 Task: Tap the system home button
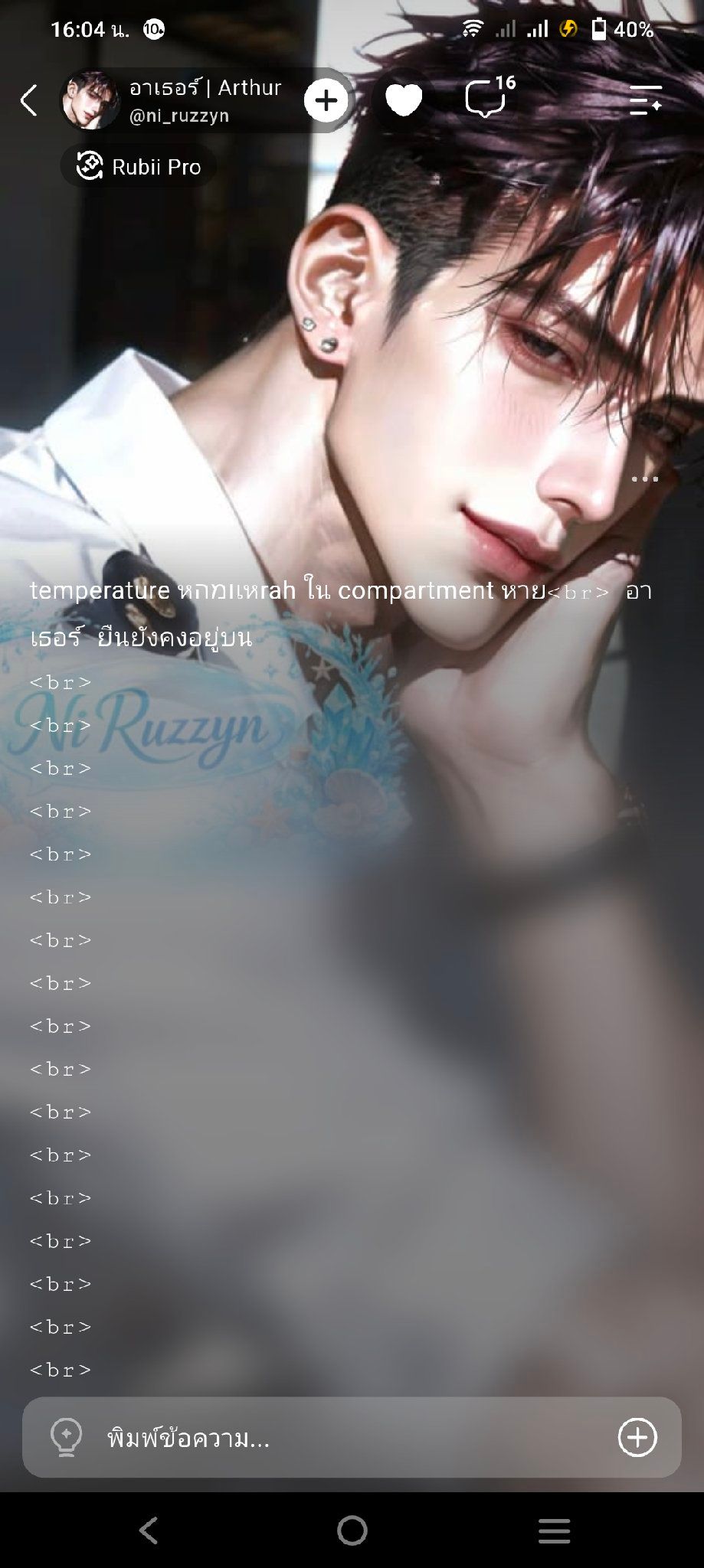click(352, 1530)
